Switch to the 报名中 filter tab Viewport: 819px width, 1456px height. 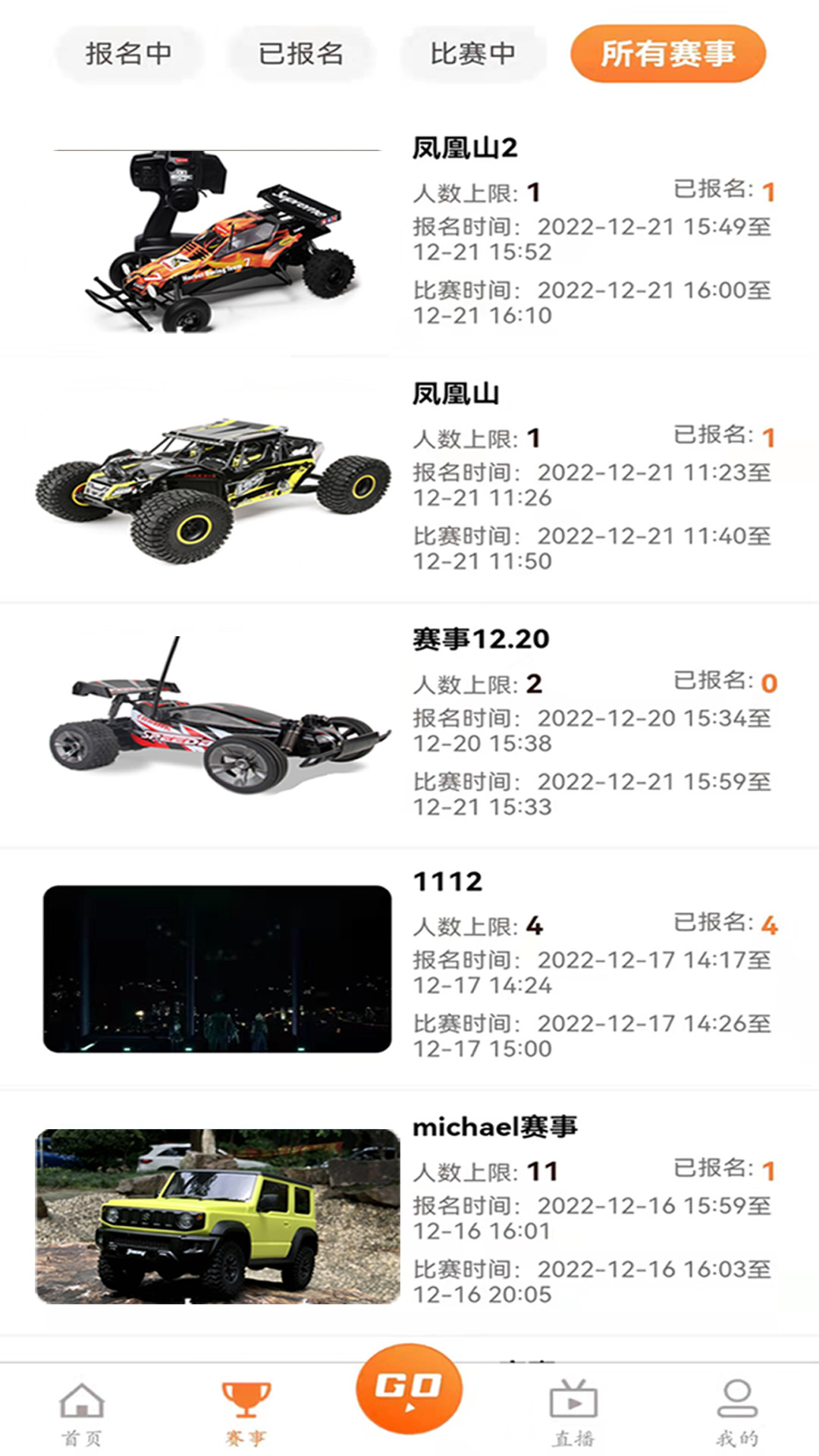tap(128, 54)
